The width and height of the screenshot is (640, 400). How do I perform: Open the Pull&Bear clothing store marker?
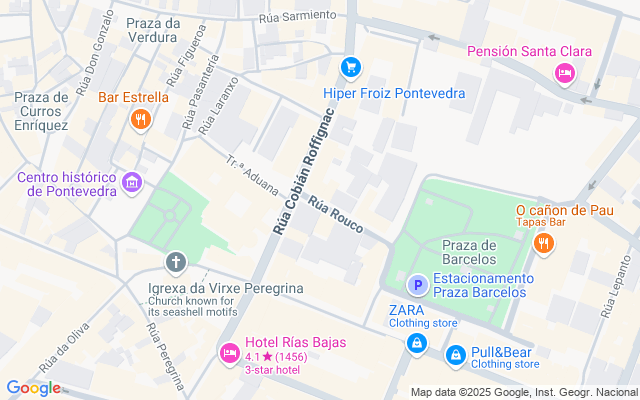tap(455, 354)
